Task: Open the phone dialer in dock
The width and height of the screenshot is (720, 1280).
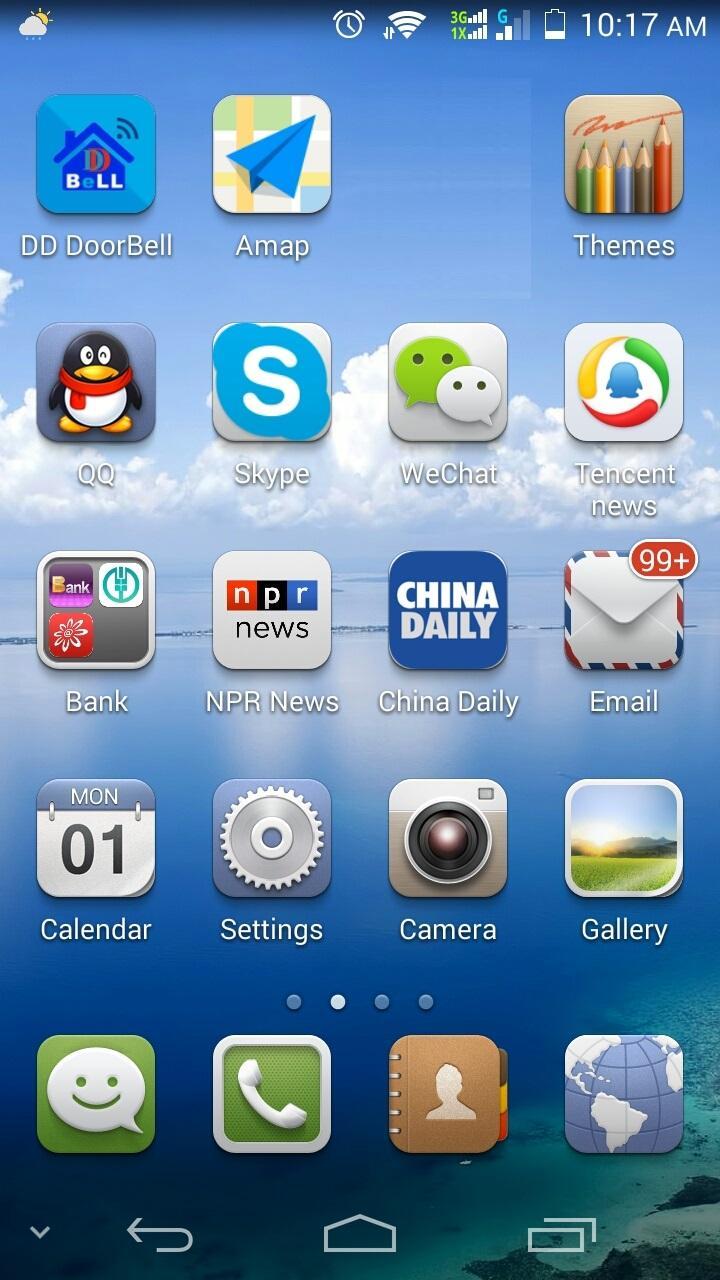Action: (272, 1094)
